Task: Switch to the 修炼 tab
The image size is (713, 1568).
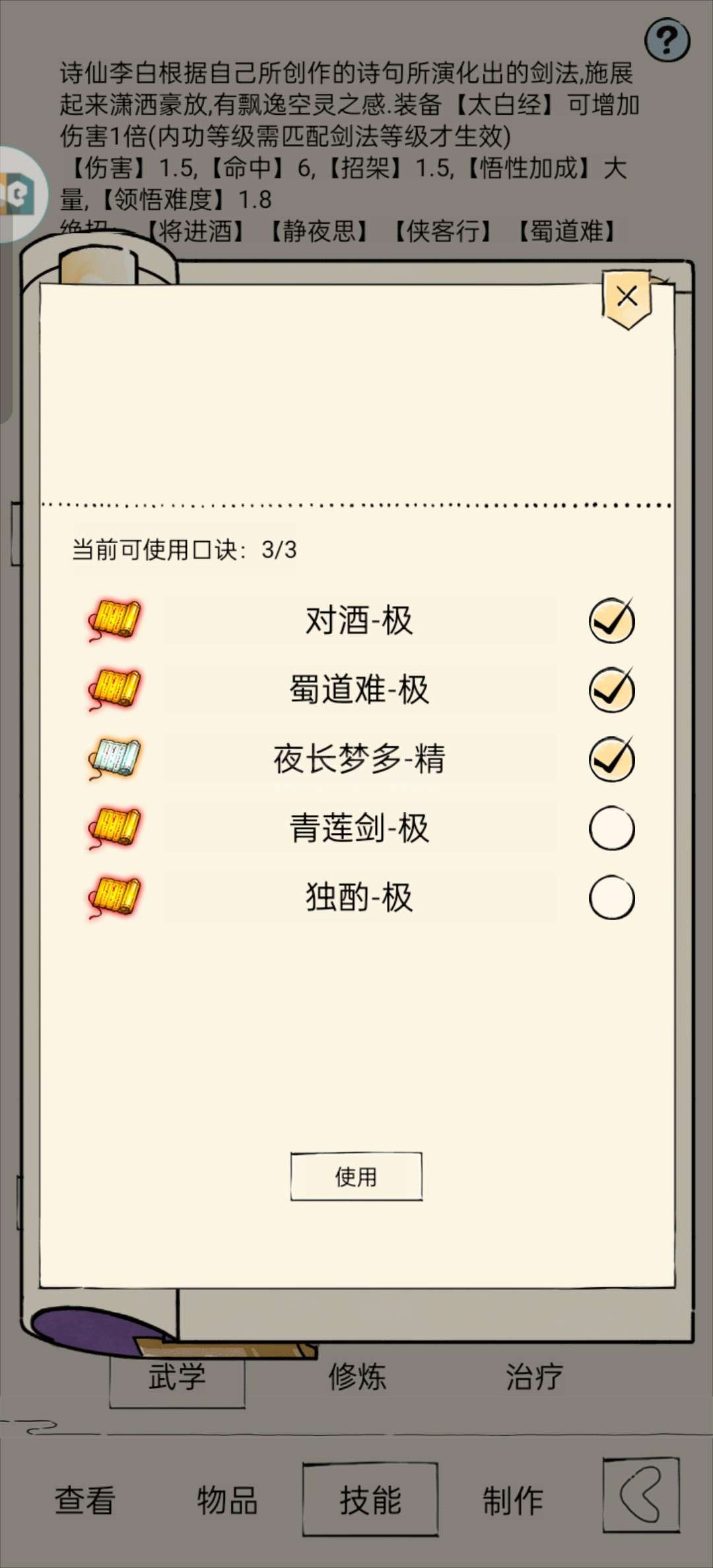Action: click(x=357, y=1377)
